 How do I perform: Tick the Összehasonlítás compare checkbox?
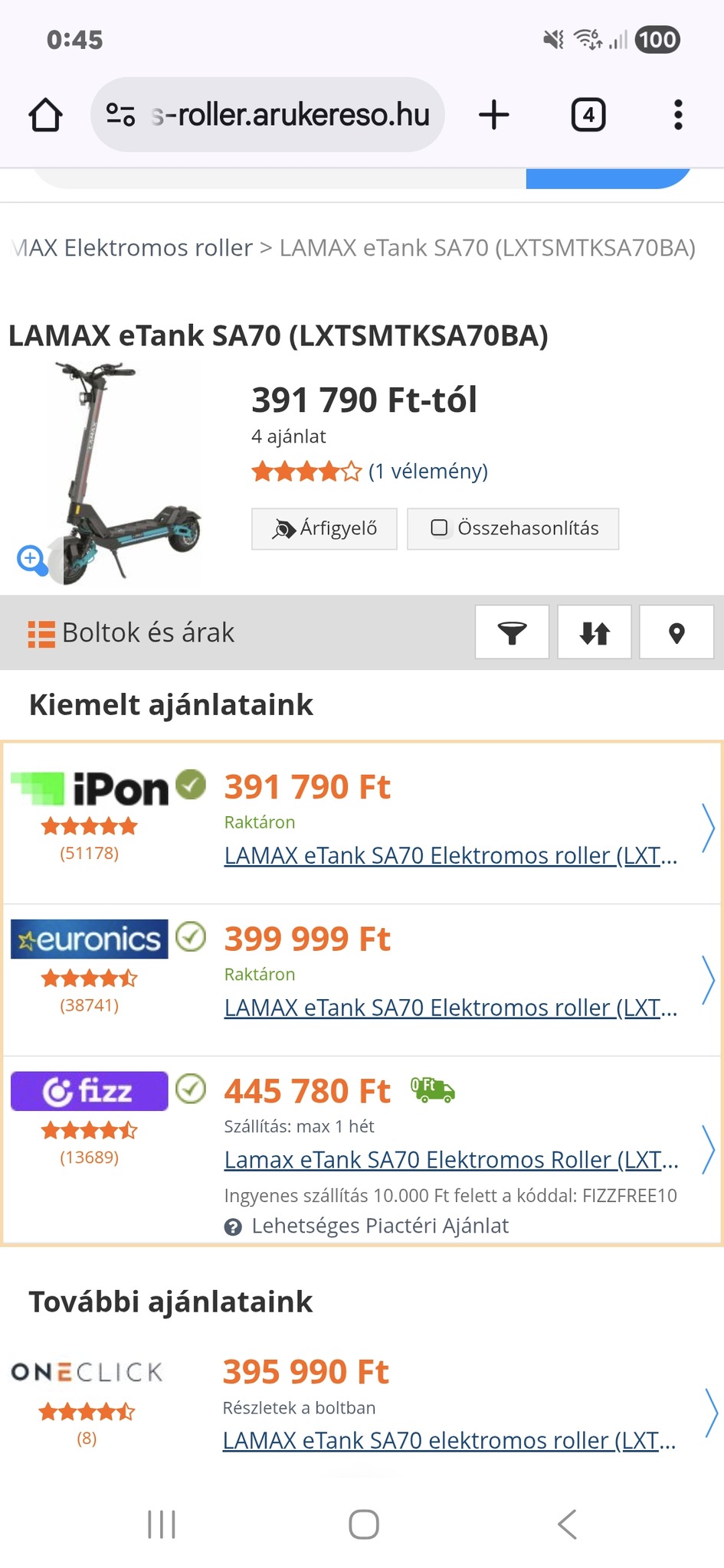440,528
